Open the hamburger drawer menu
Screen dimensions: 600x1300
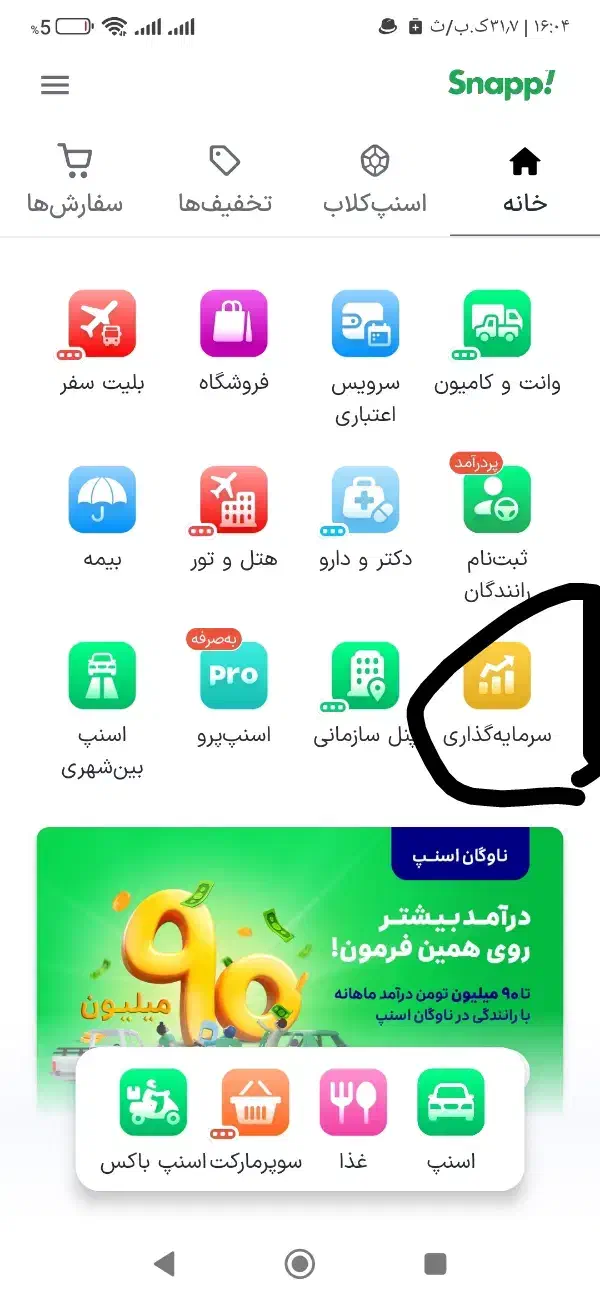pos(55,85)
